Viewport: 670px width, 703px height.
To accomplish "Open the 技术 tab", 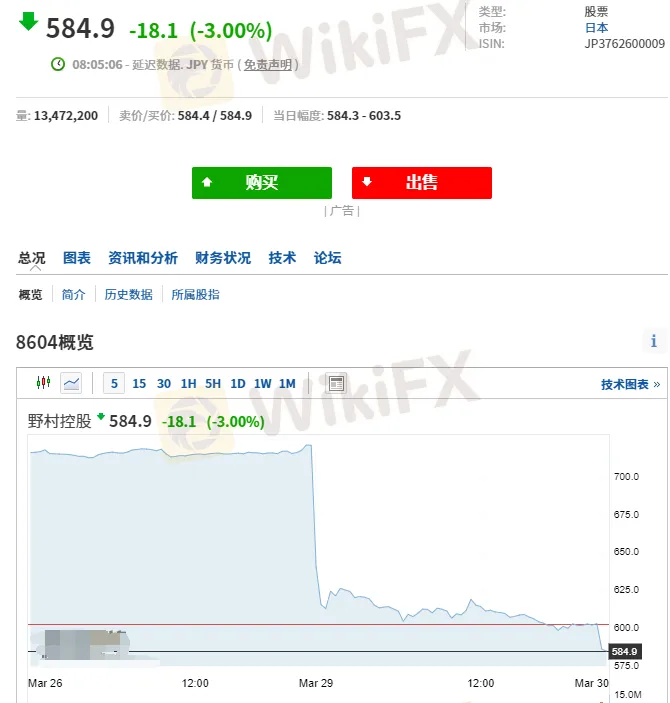I will pos(282,258).
